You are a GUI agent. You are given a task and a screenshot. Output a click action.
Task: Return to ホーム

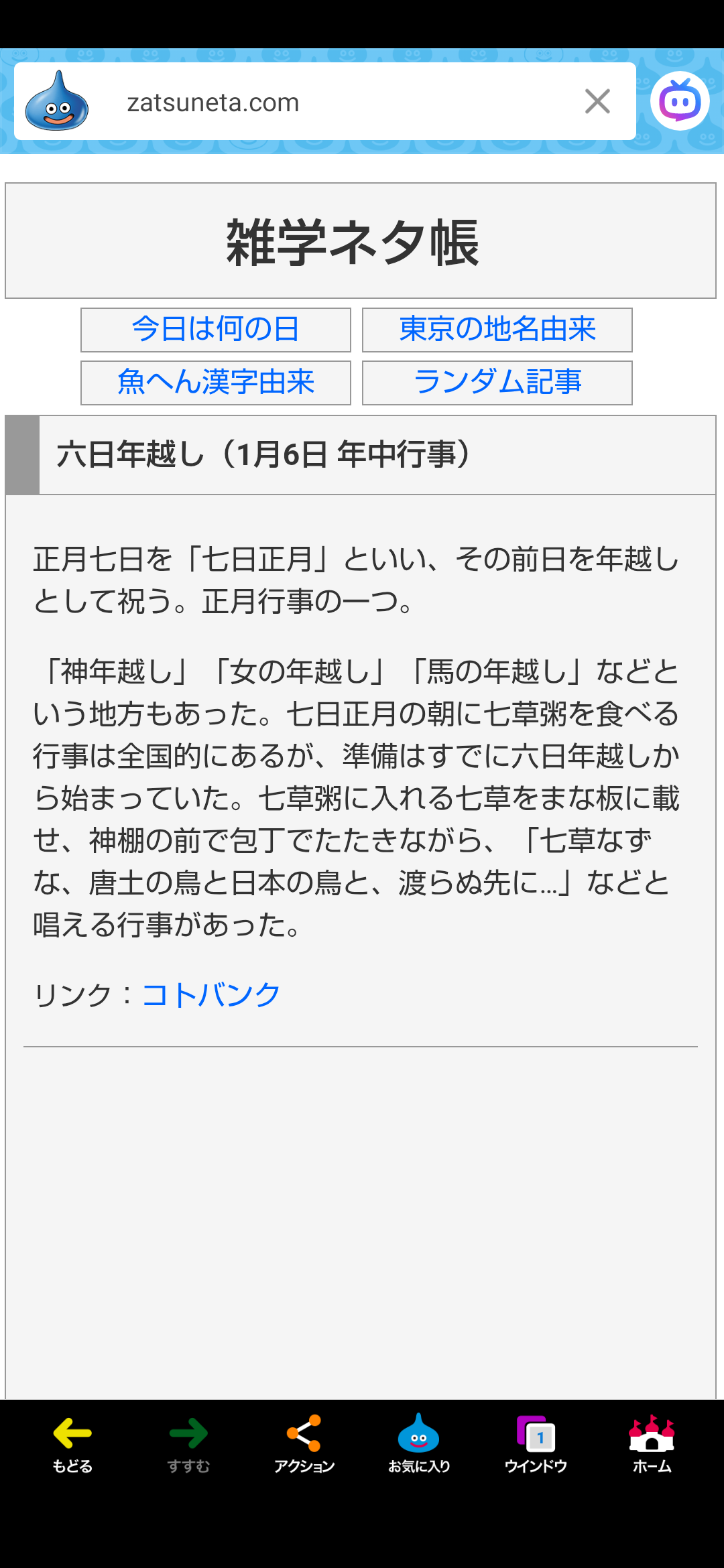pyautogui.click(x=652, y=1444)
